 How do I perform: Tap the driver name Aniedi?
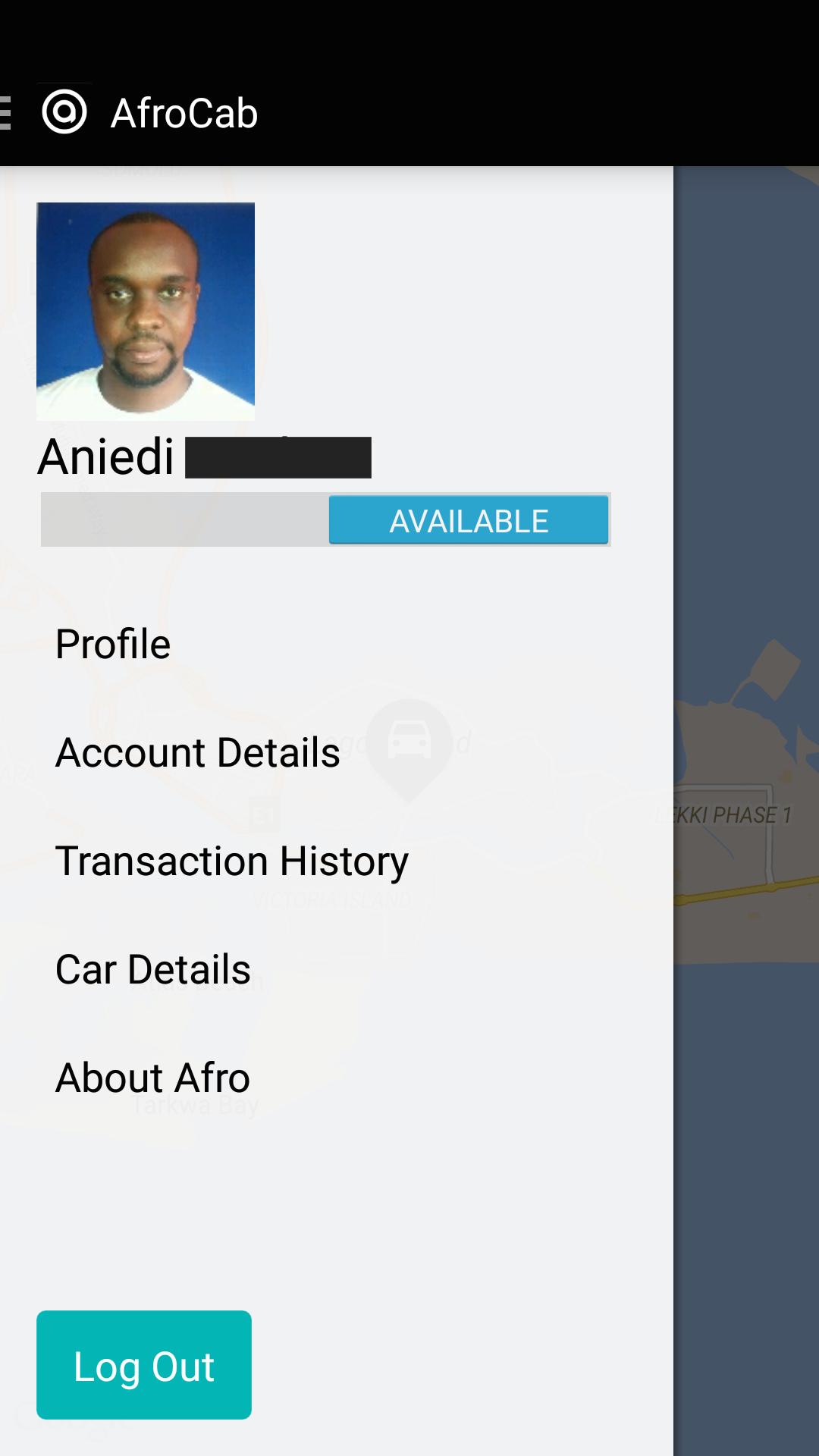106,457
